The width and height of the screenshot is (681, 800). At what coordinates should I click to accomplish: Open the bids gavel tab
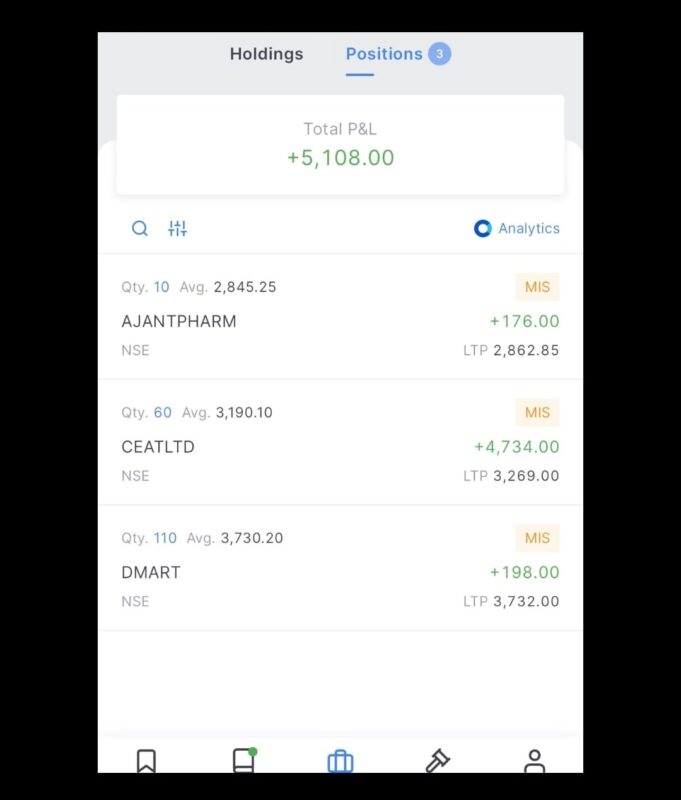(437, 760)
